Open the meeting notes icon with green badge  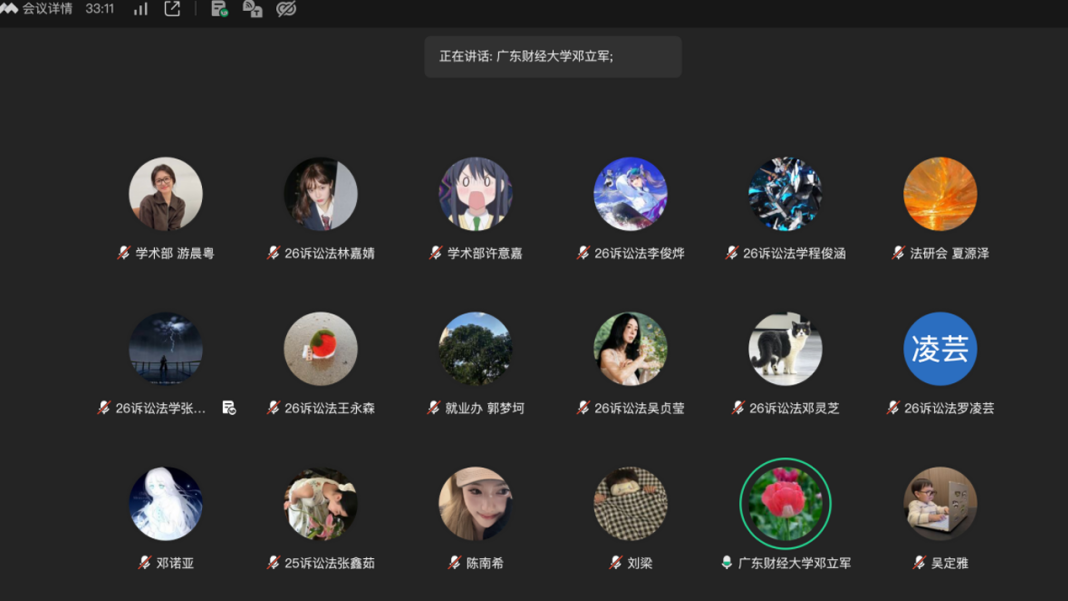coord(219,9)
